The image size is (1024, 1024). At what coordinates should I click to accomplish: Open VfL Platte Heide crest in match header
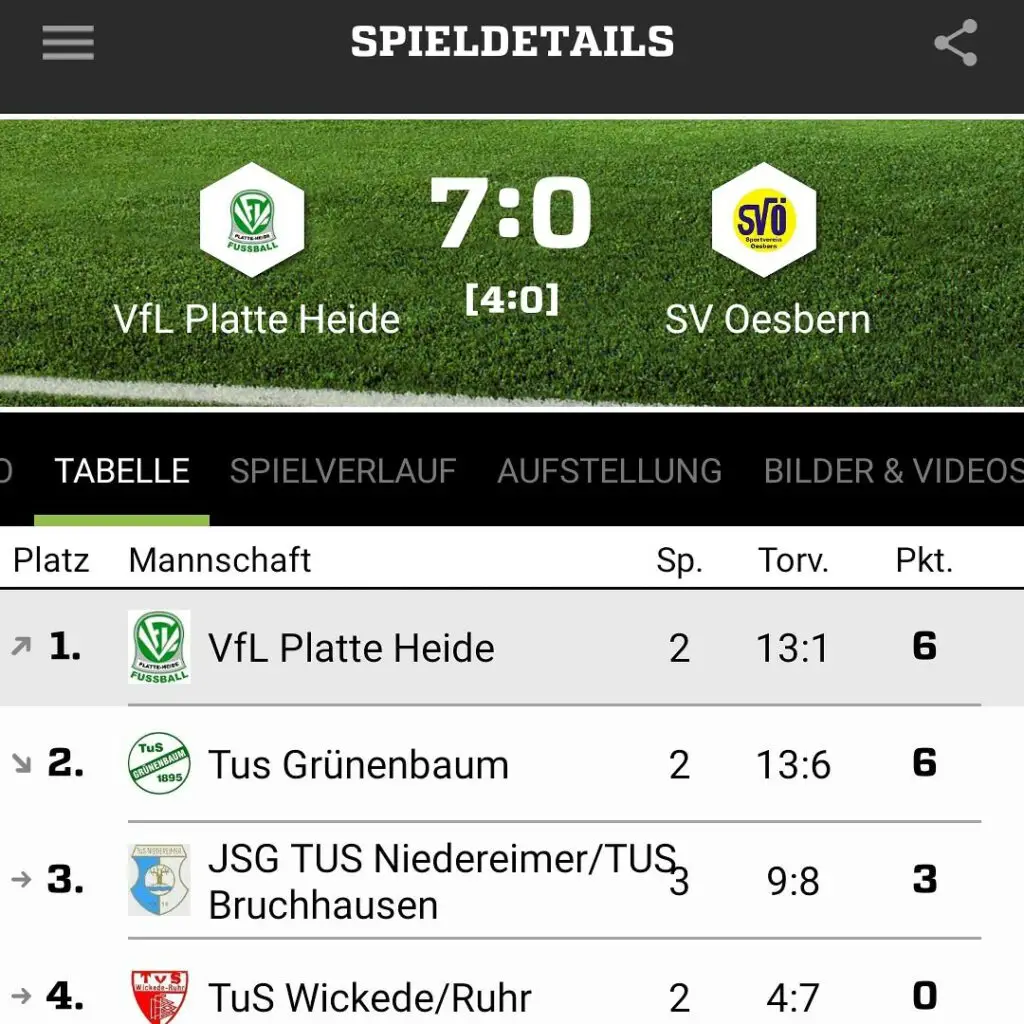252,220
